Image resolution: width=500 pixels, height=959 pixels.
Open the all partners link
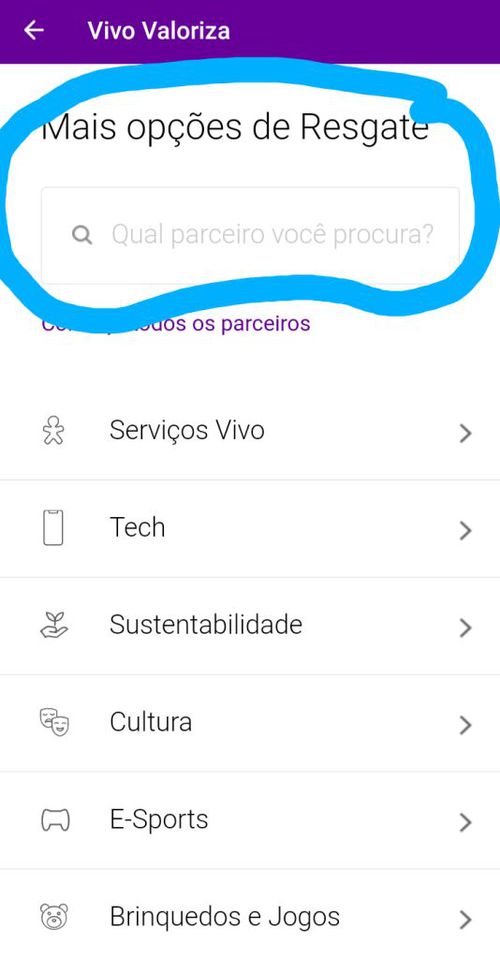click(175, 323)
